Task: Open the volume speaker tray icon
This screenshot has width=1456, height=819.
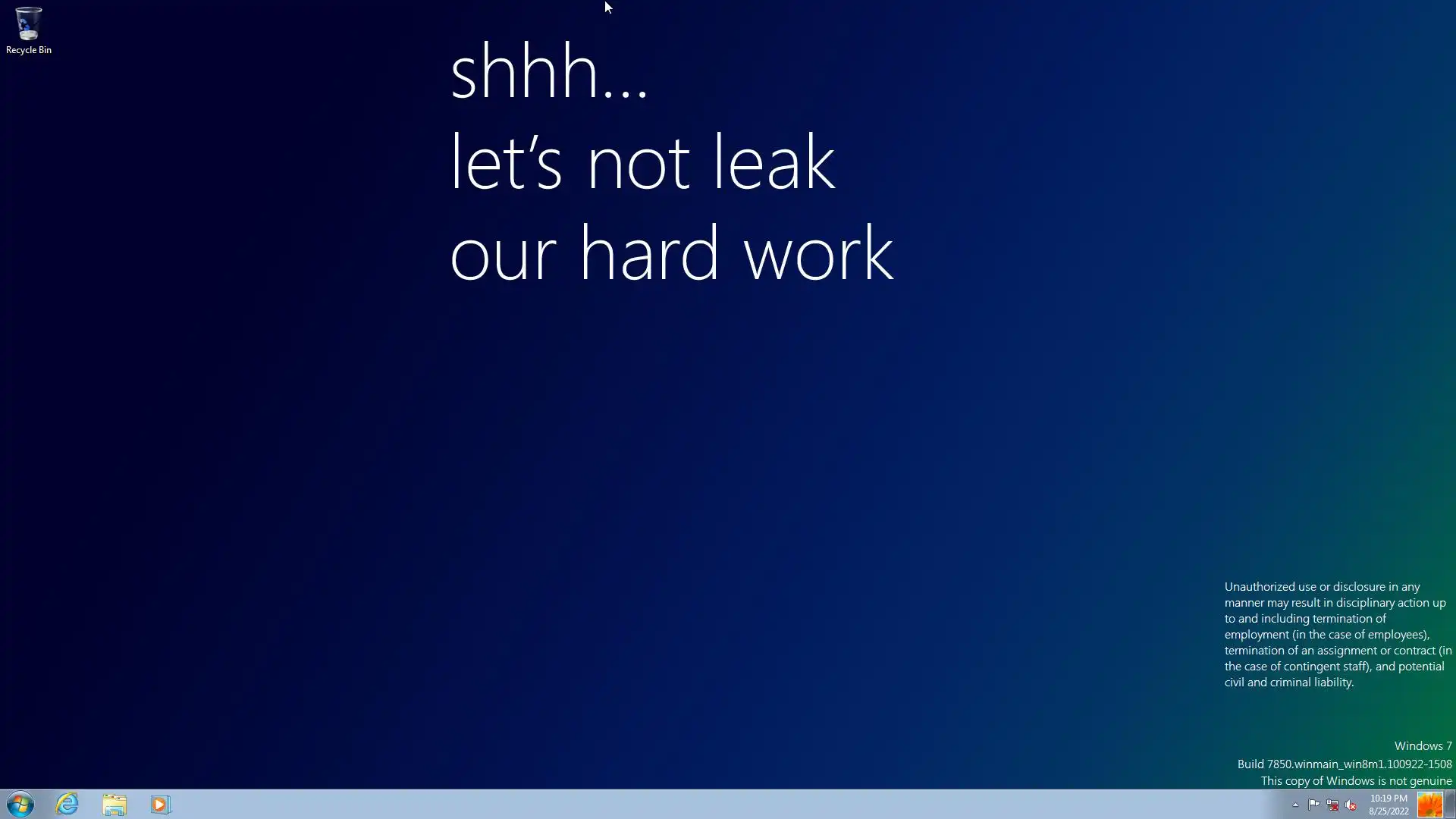Action: click(1351, 805)
